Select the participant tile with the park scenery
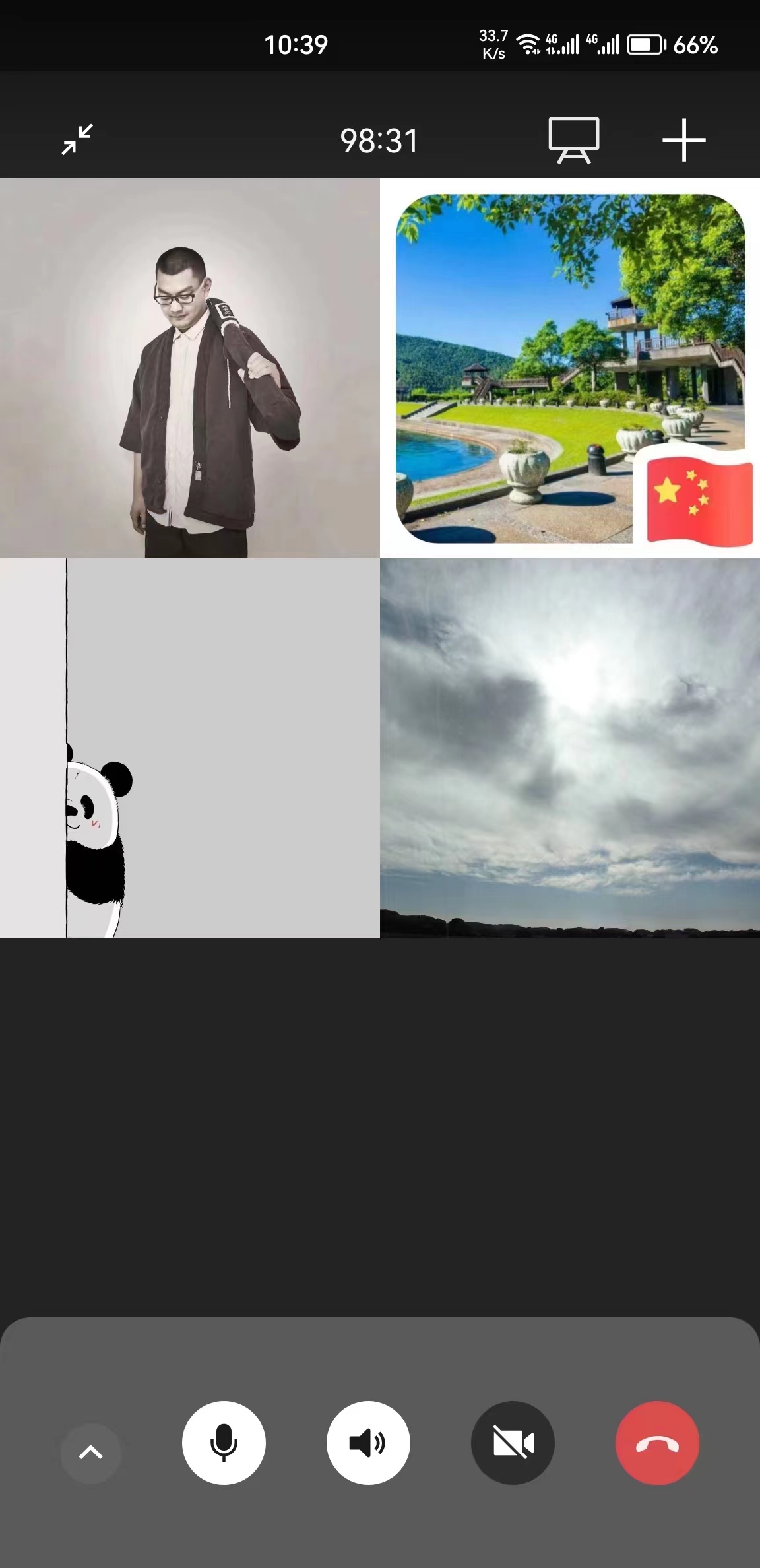 570,368
